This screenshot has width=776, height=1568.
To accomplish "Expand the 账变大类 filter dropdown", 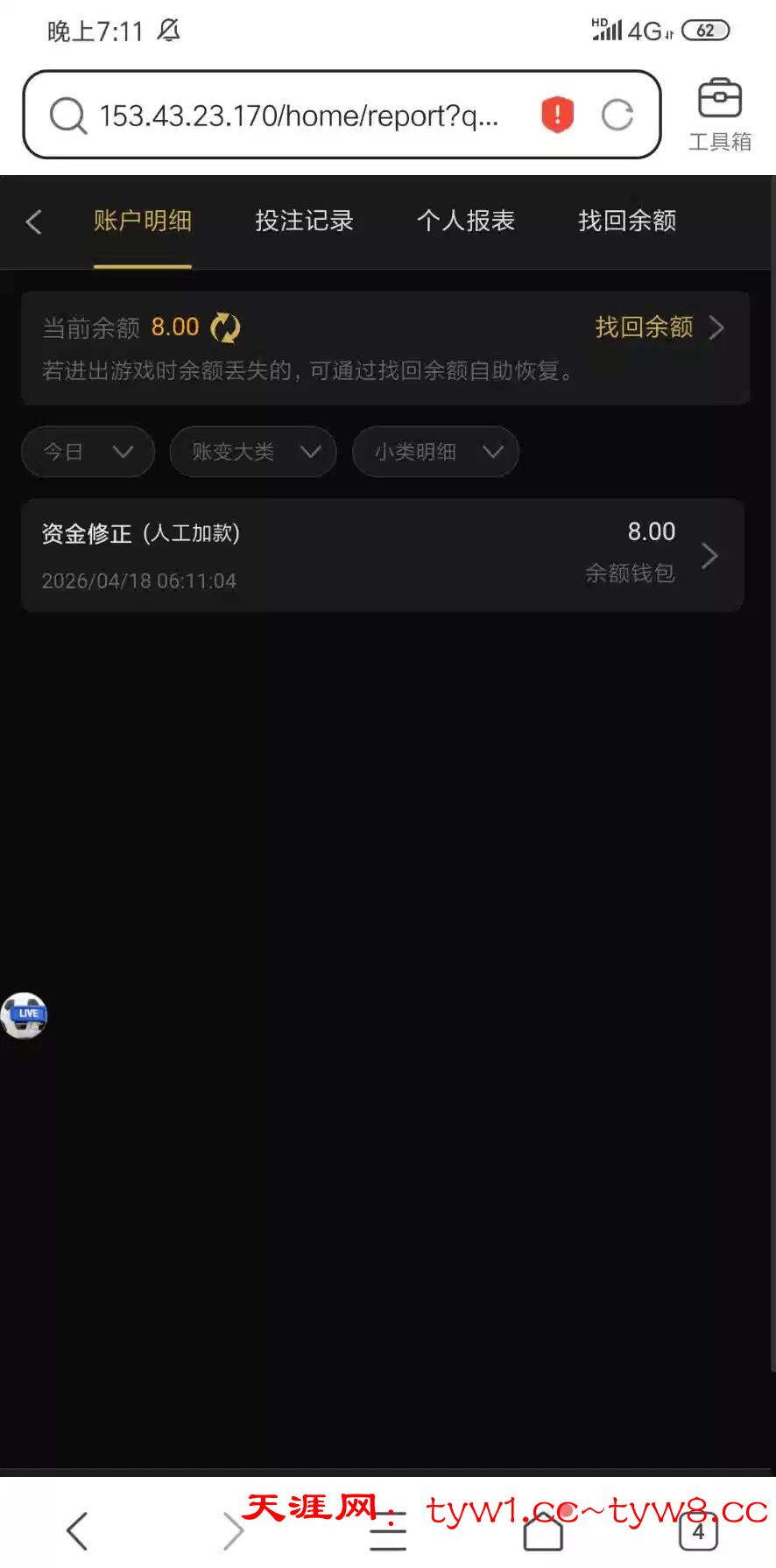I will point(253,452).
